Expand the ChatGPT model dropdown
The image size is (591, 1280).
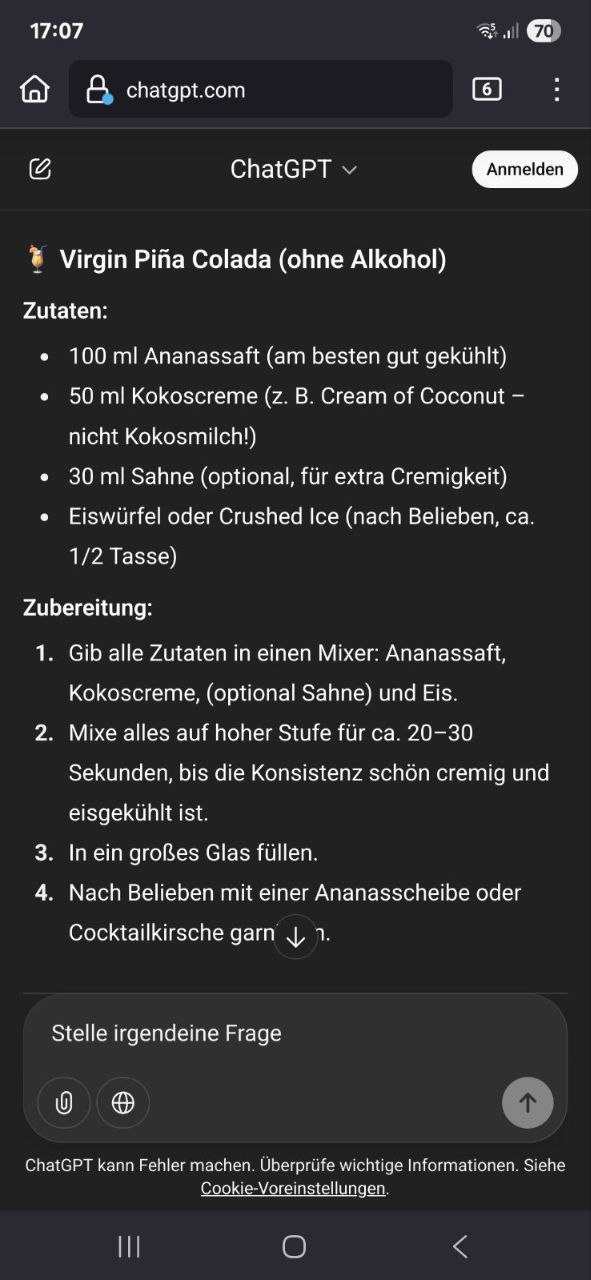294,169
